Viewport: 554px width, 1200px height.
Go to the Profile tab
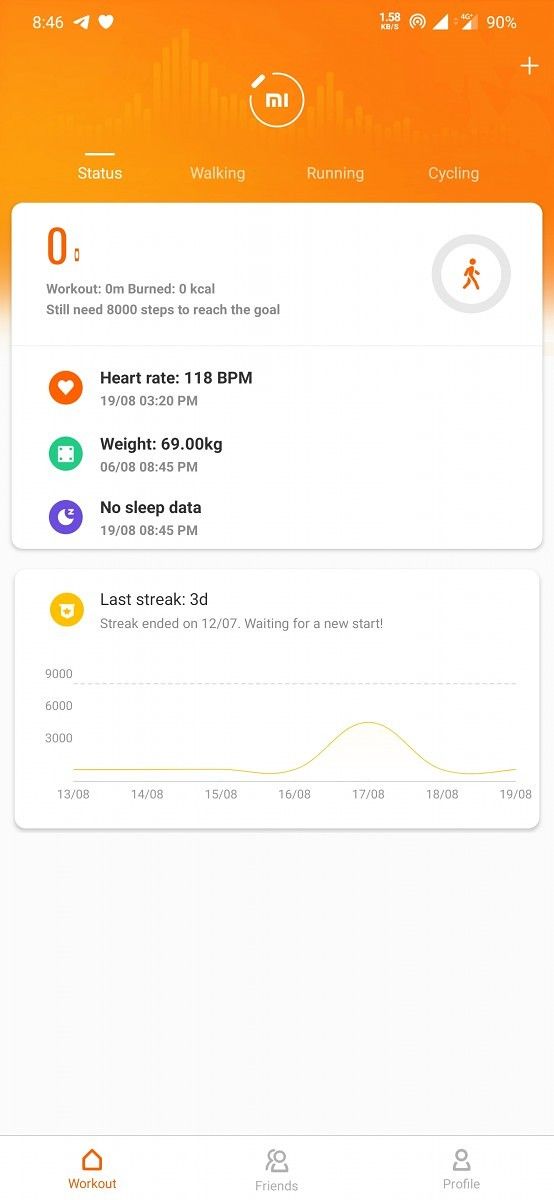(461, 1169)
